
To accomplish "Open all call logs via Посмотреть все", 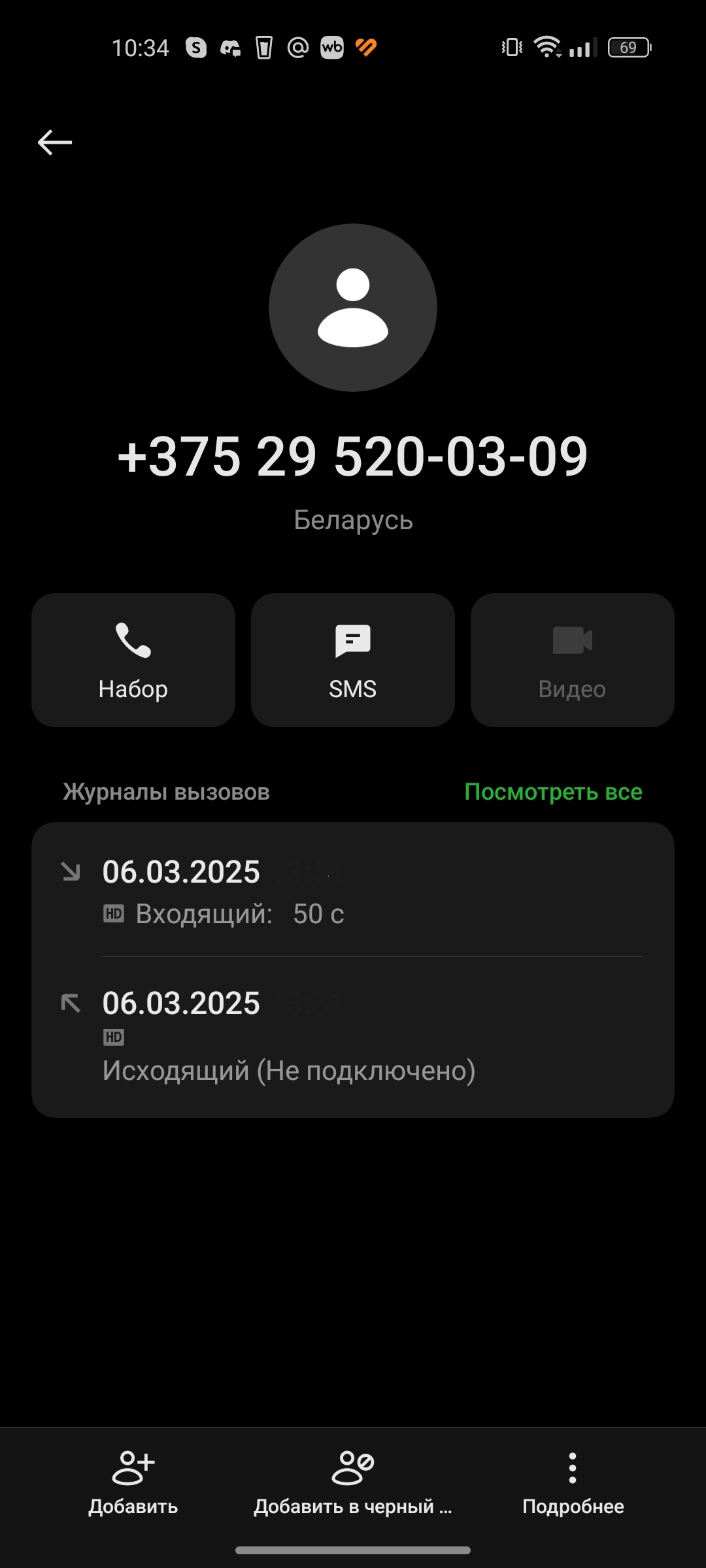I will 553,792.
